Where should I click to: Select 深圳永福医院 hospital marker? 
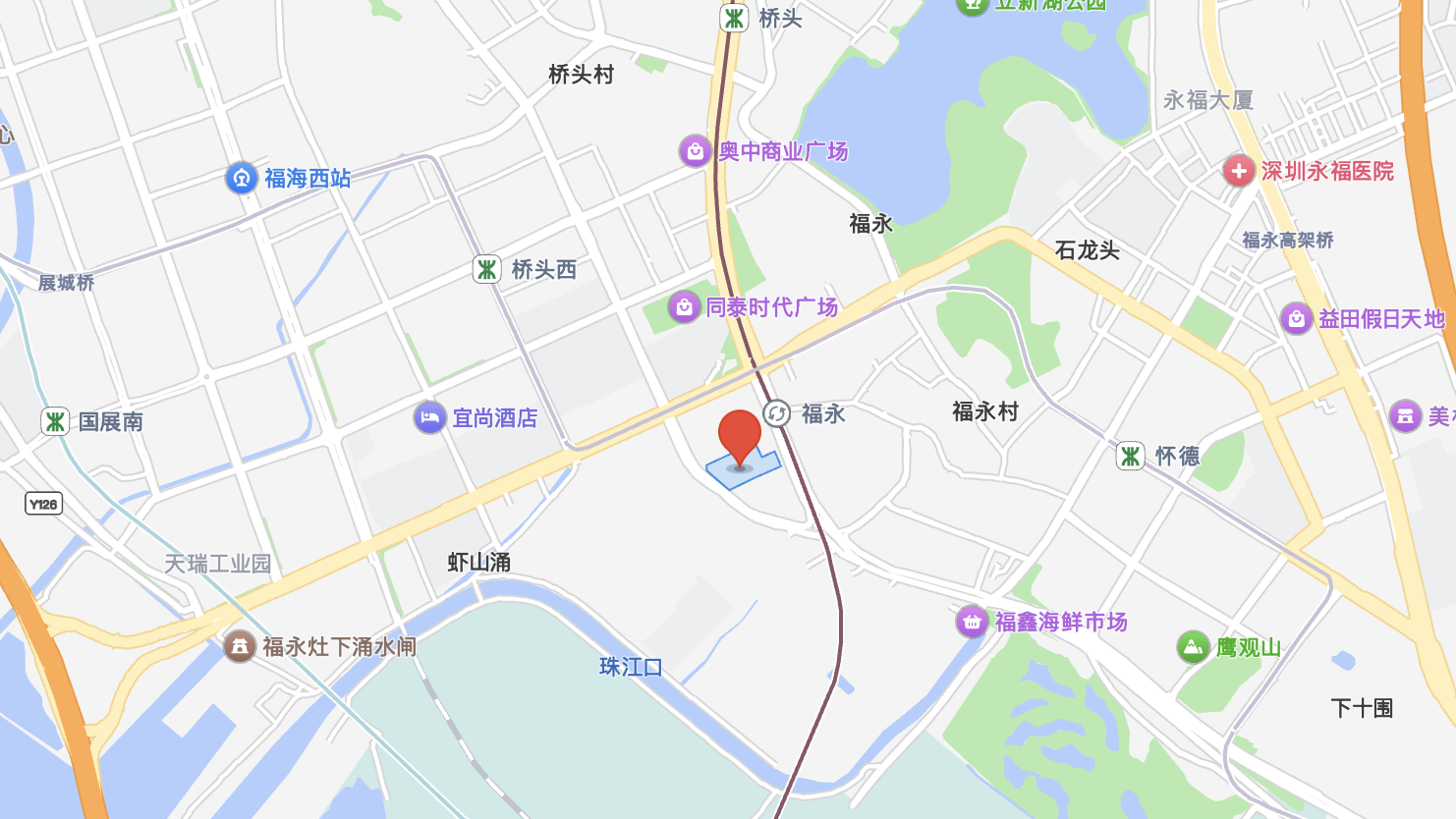(1239, 171)
